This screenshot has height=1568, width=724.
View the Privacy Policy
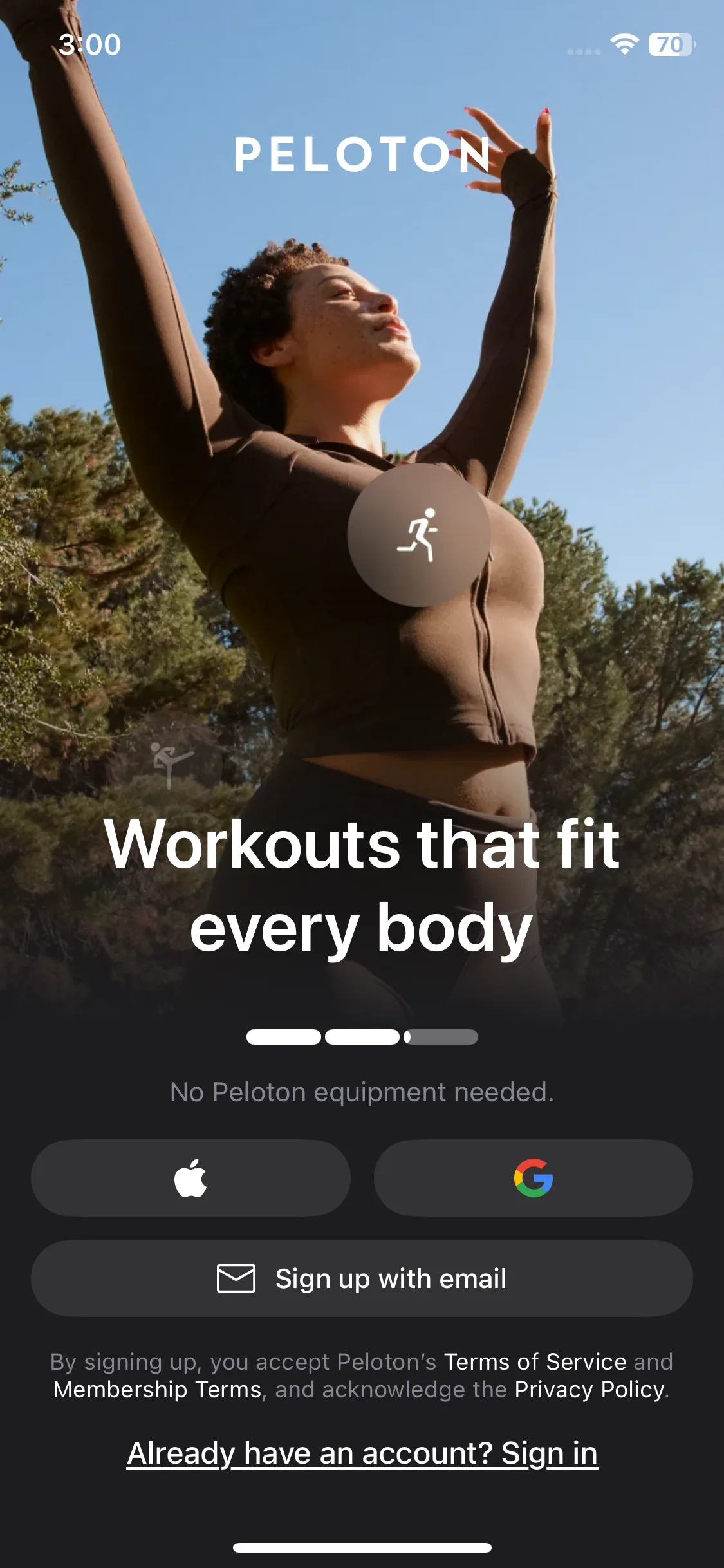589,1389
